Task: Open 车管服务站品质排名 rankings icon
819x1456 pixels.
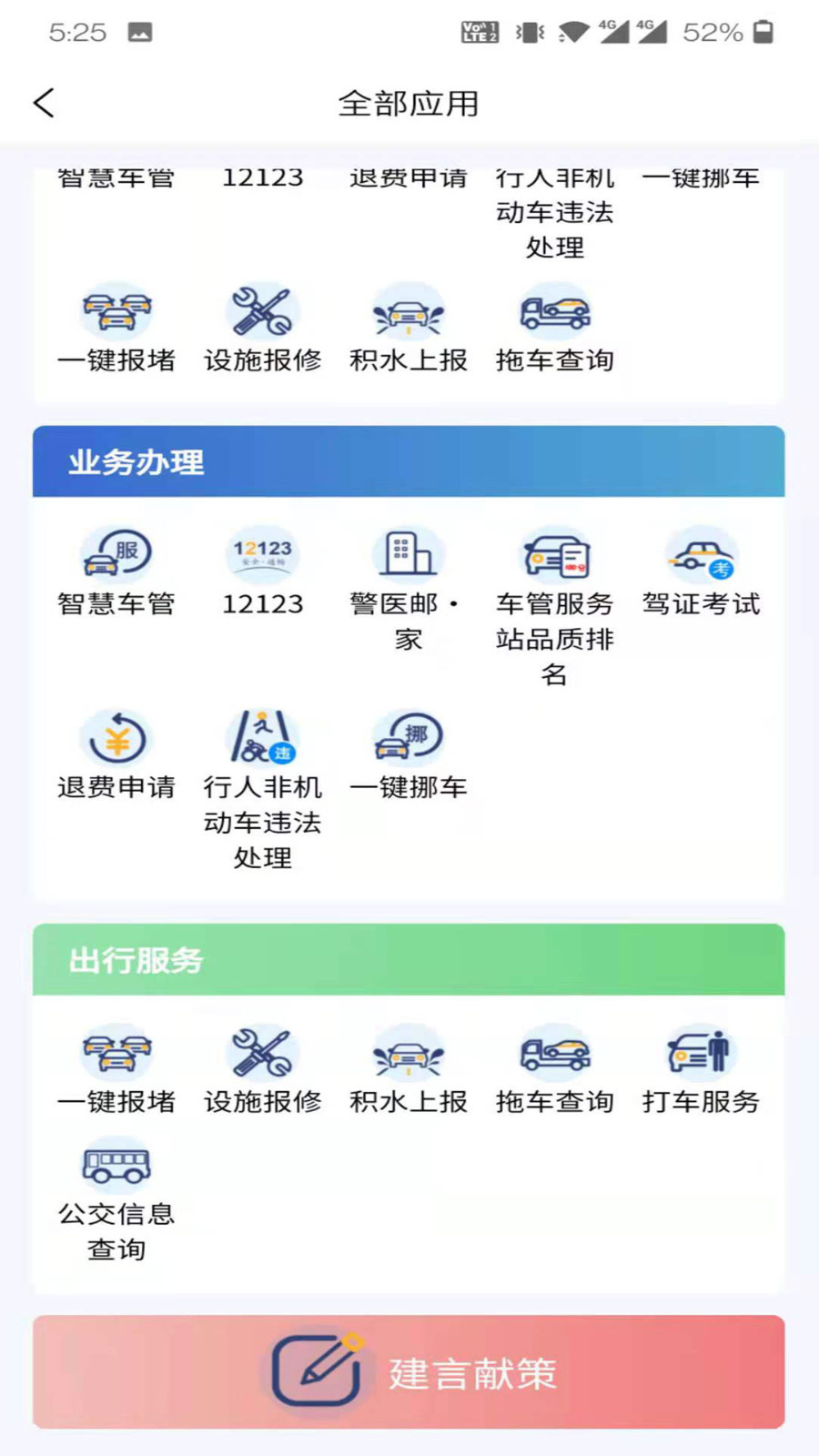Action: (x=555, y=555)
